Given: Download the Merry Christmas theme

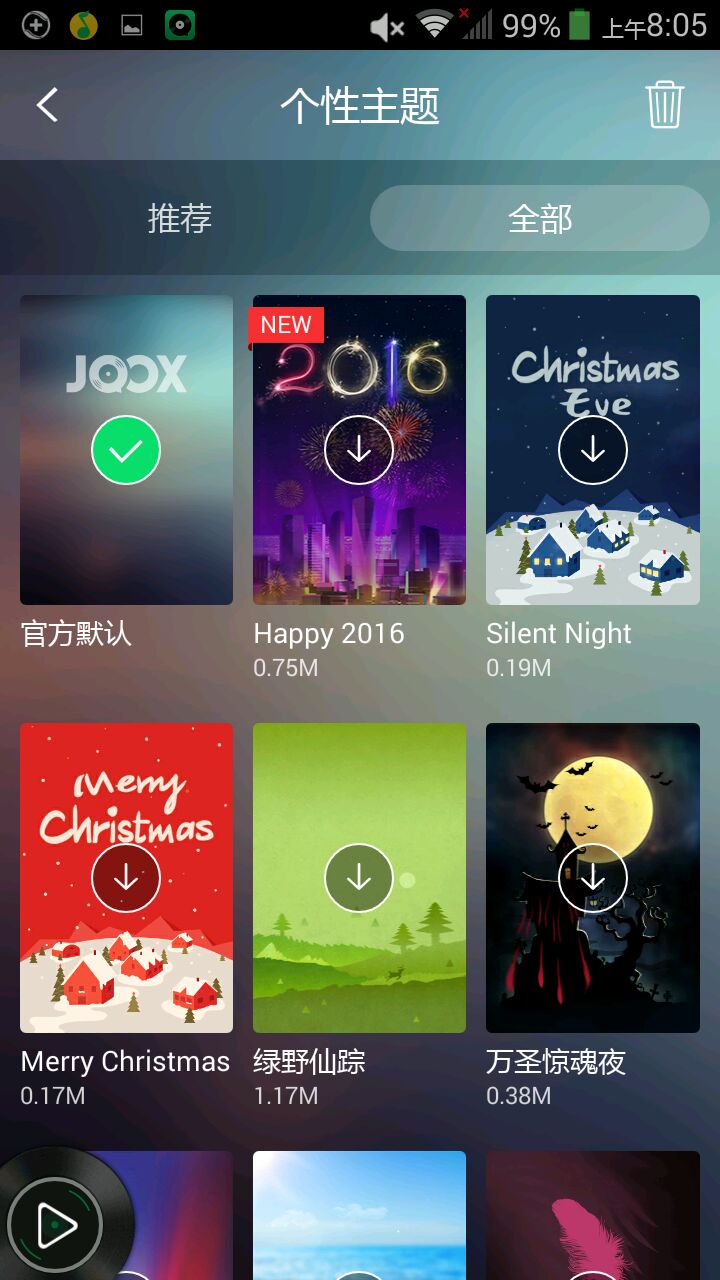Looking at the screenshot, I should [126, 878].
